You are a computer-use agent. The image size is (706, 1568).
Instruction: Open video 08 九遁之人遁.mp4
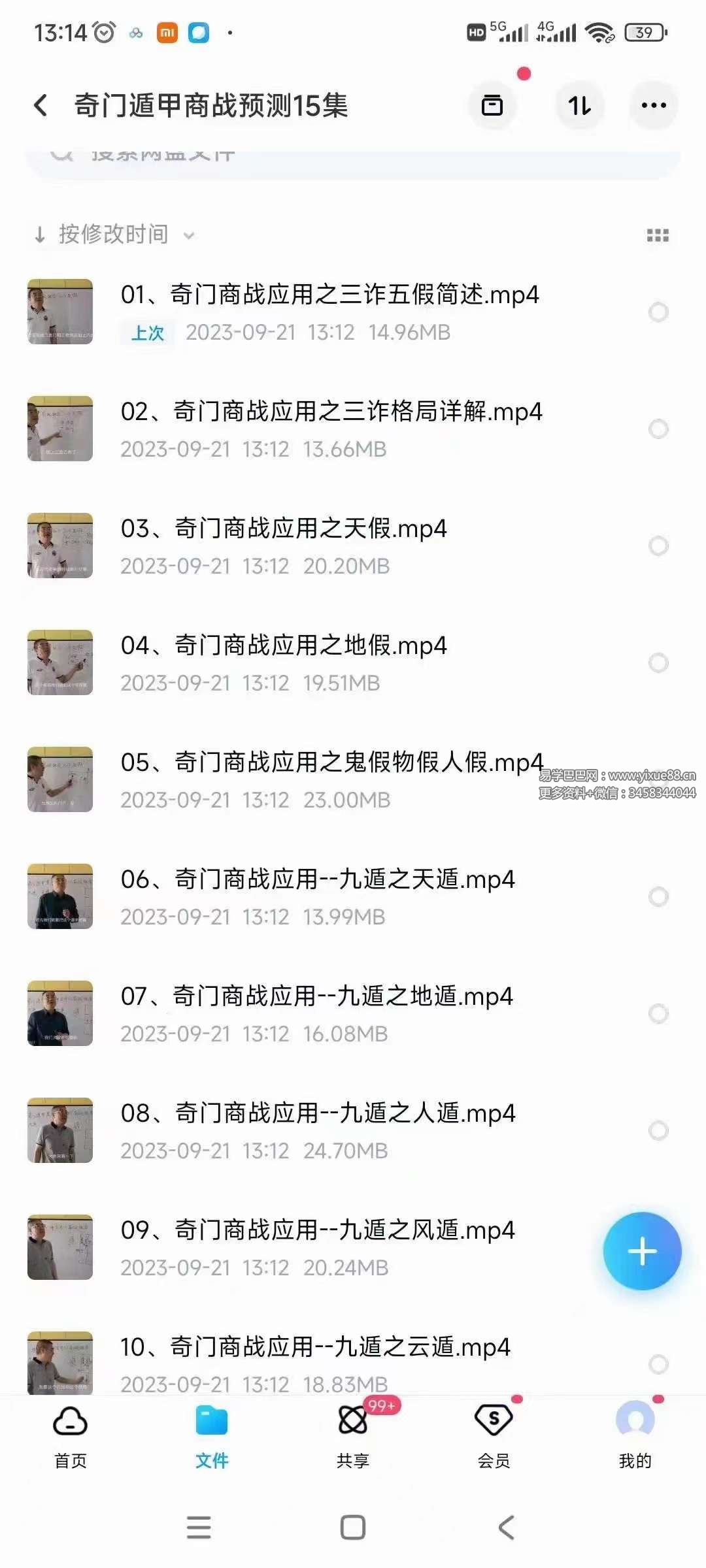(x=318, y=1113)
